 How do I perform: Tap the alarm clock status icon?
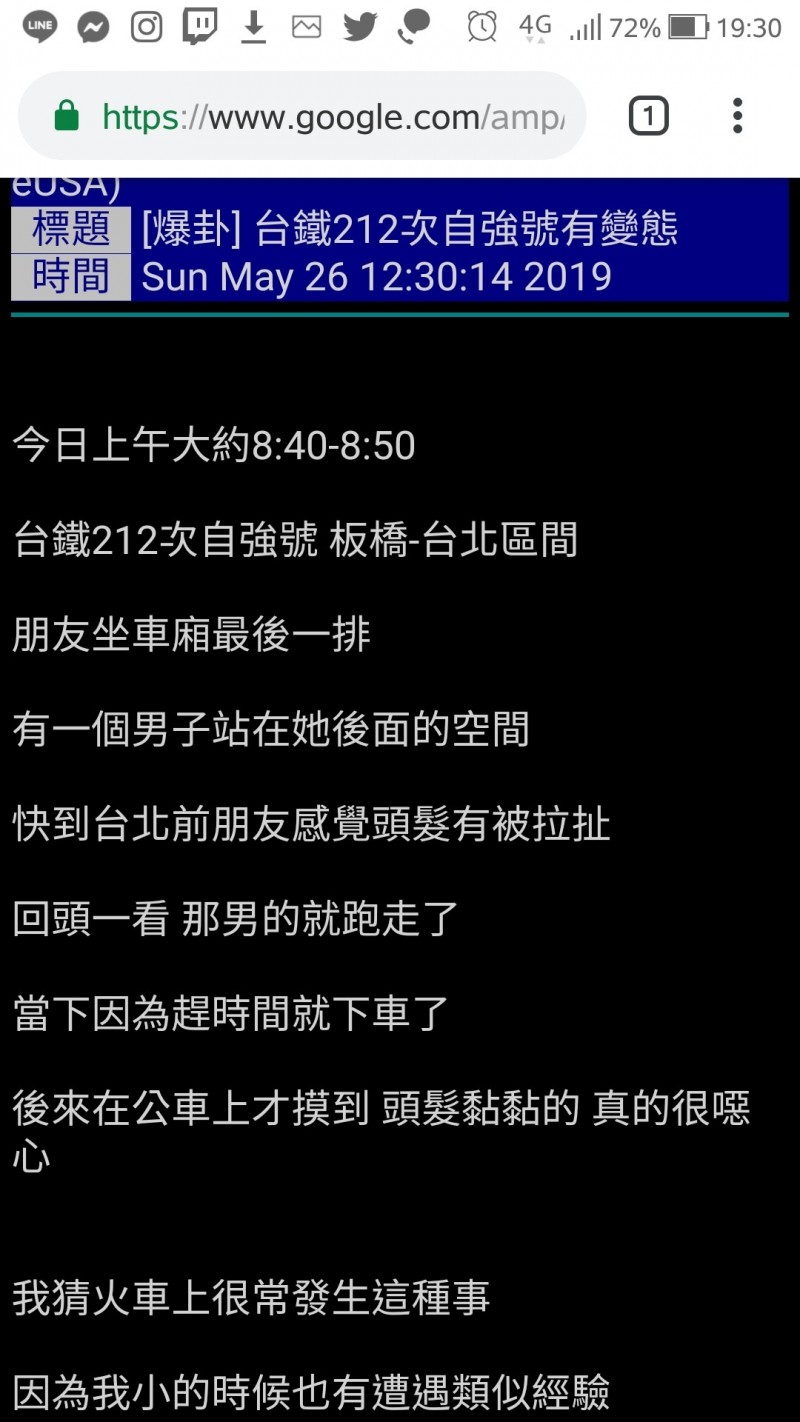(482, 27)
